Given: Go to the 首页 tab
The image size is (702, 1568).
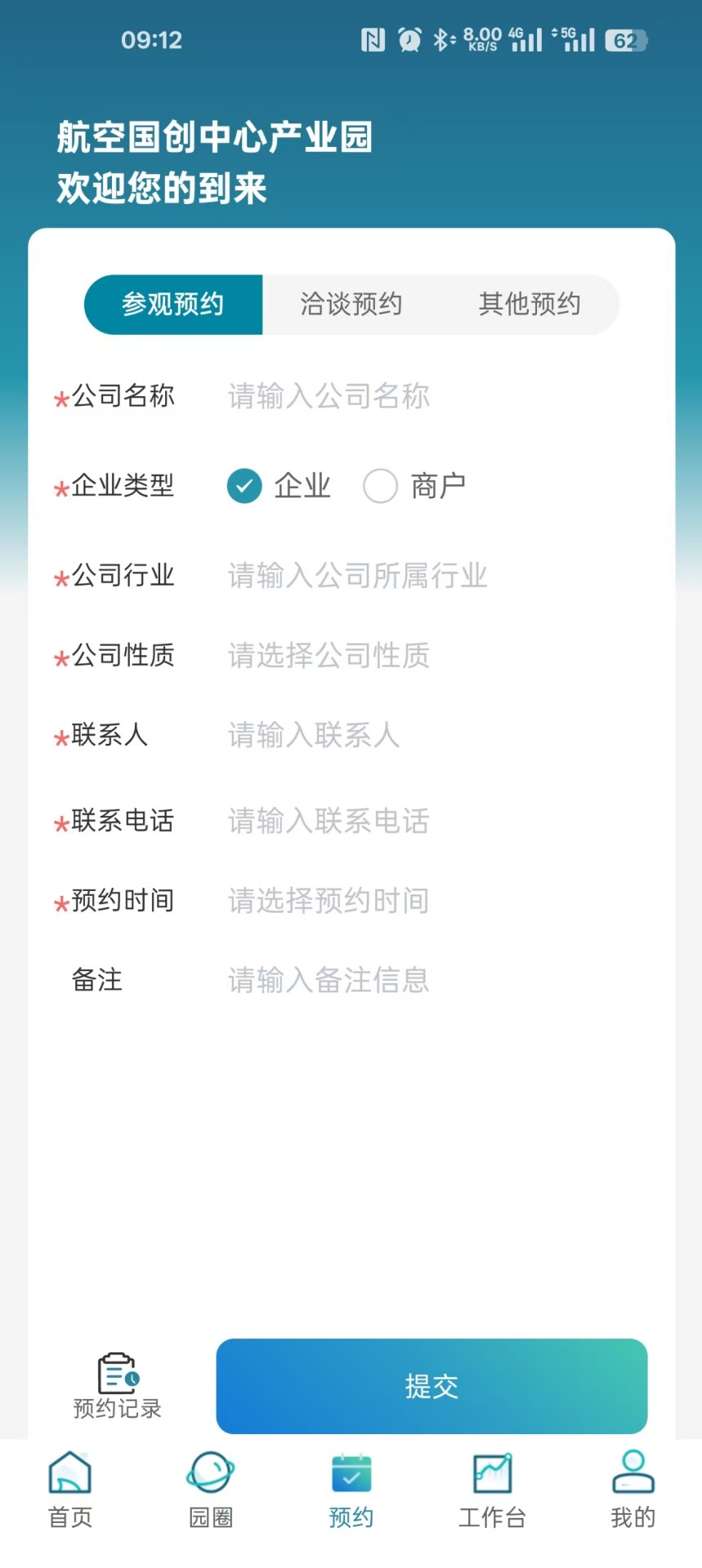Looking at the screenshot, I should pyautogui.click(x=70, y=1490).
